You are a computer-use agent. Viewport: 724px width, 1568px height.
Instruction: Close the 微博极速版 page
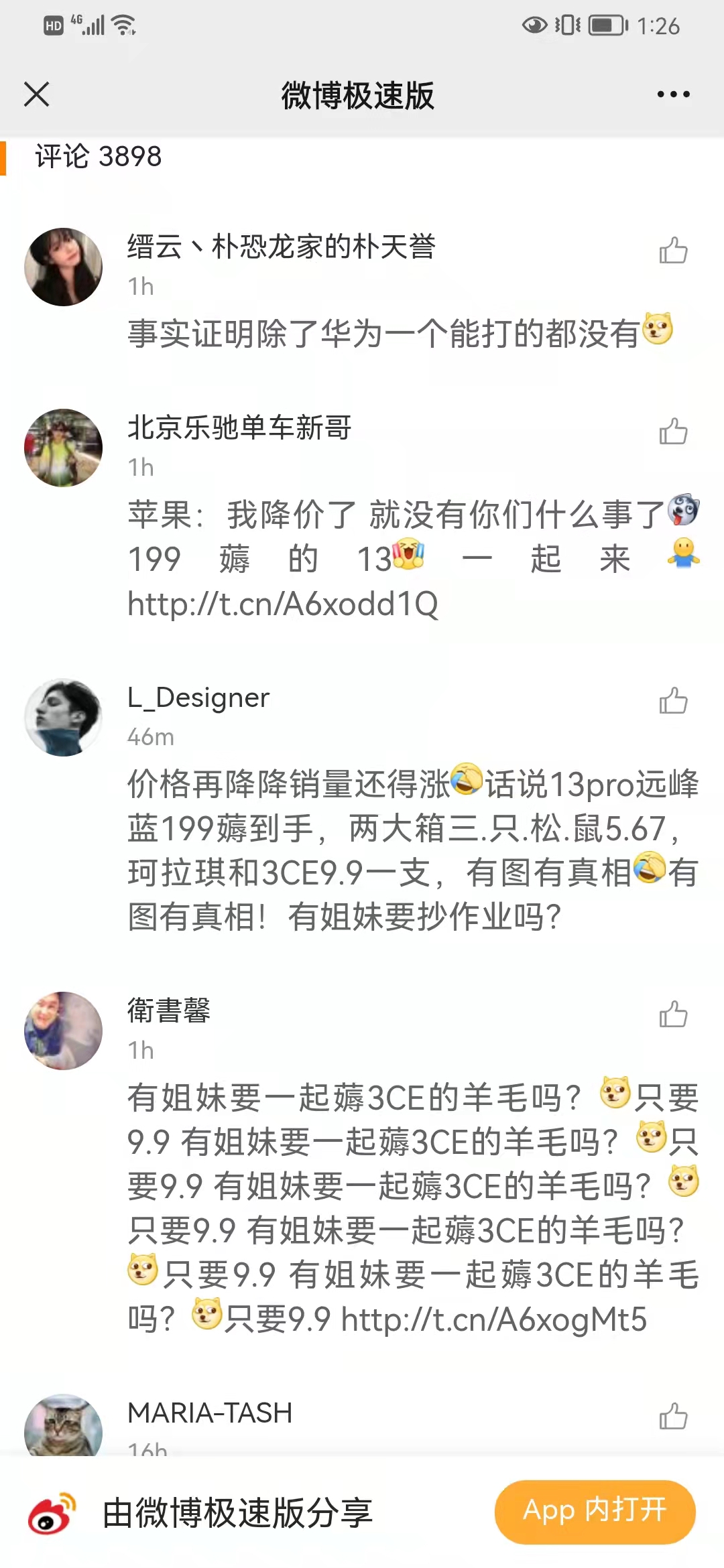click(37, 94)
